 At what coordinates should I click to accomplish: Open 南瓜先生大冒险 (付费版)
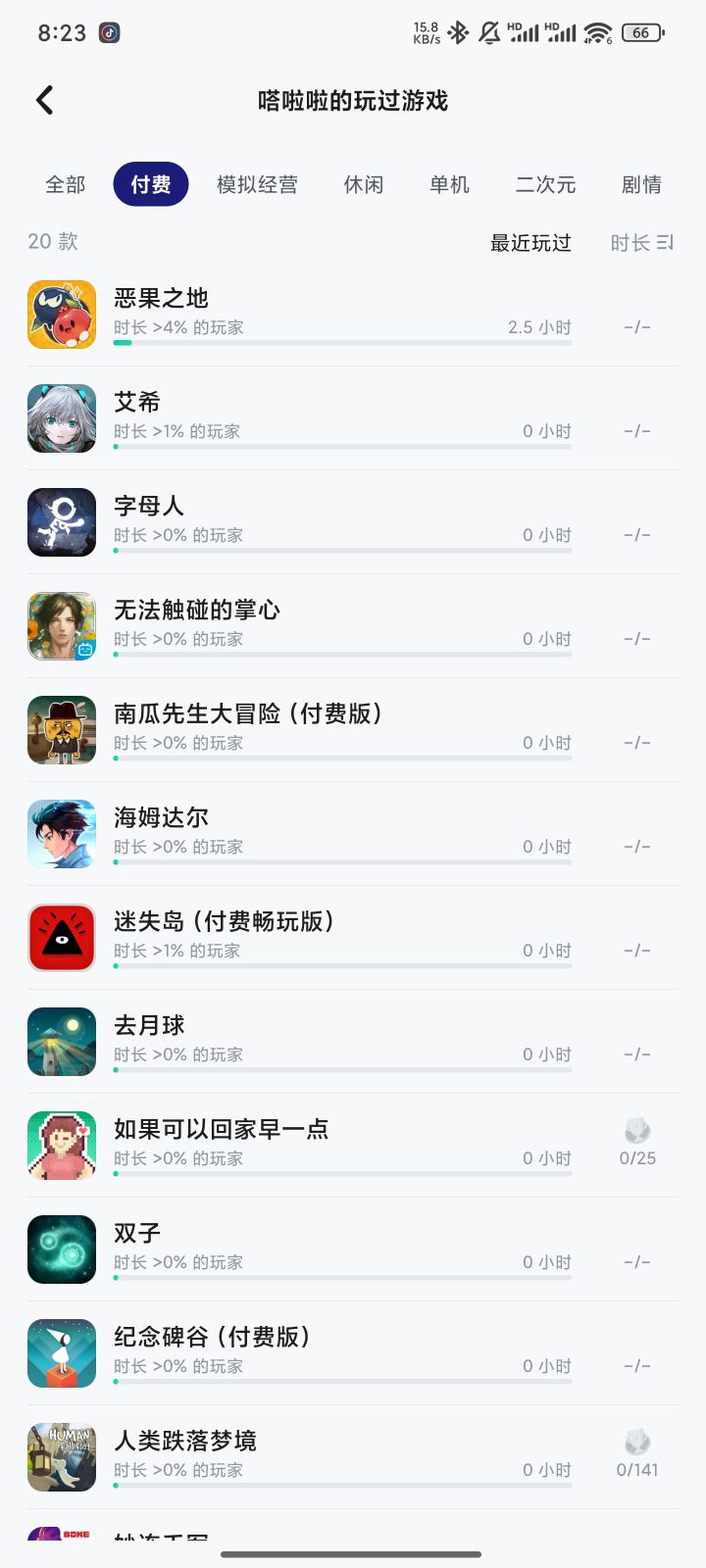coord(247,713)
